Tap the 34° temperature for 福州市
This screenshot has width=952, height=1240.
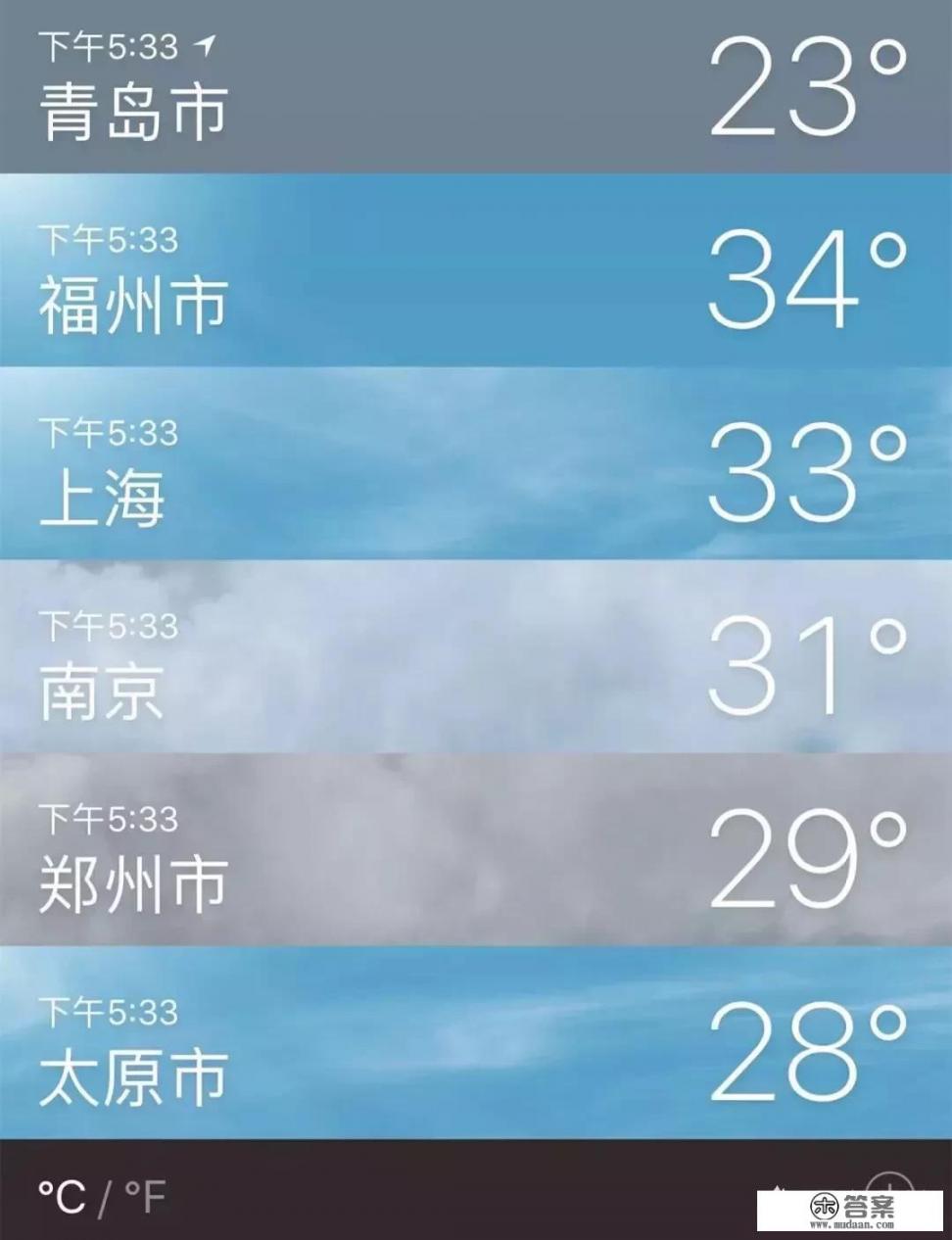(x=805, y=279)
